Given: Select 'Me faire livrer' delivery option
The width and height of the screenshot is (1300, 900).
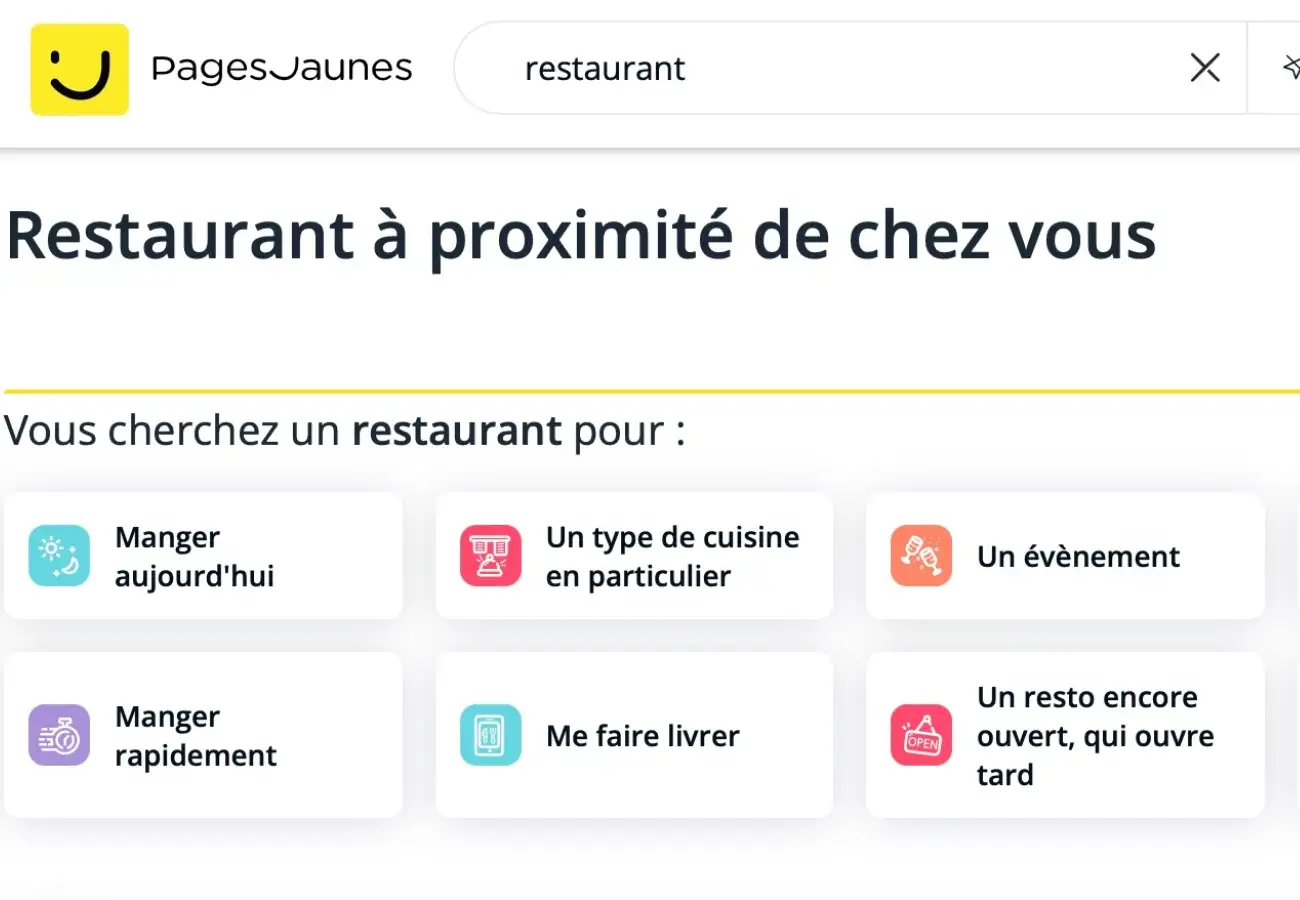Looking at the screenshot, I should click(634, 735).
